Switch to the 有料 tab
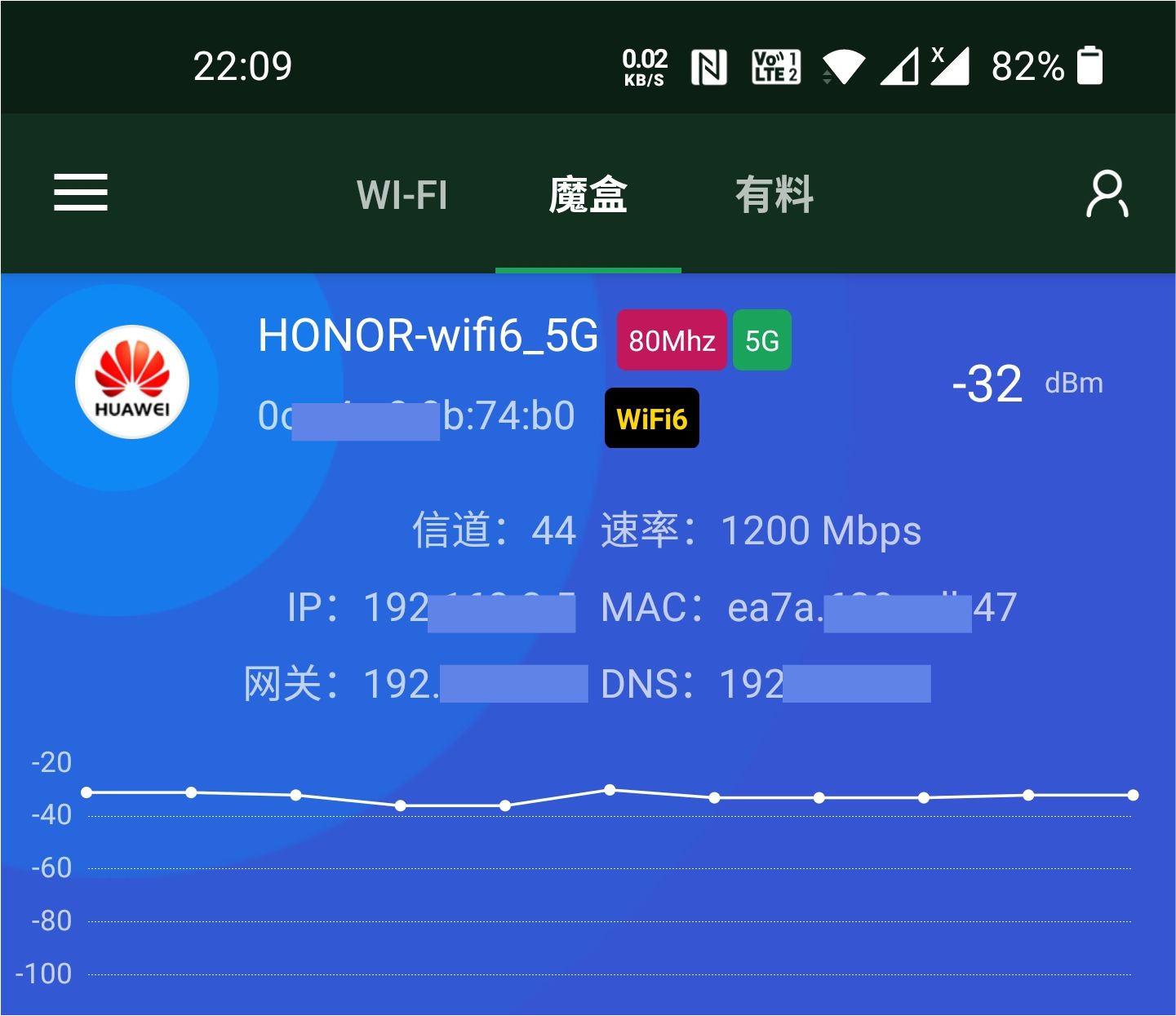 pyautogui.click(x=774, y=195)
